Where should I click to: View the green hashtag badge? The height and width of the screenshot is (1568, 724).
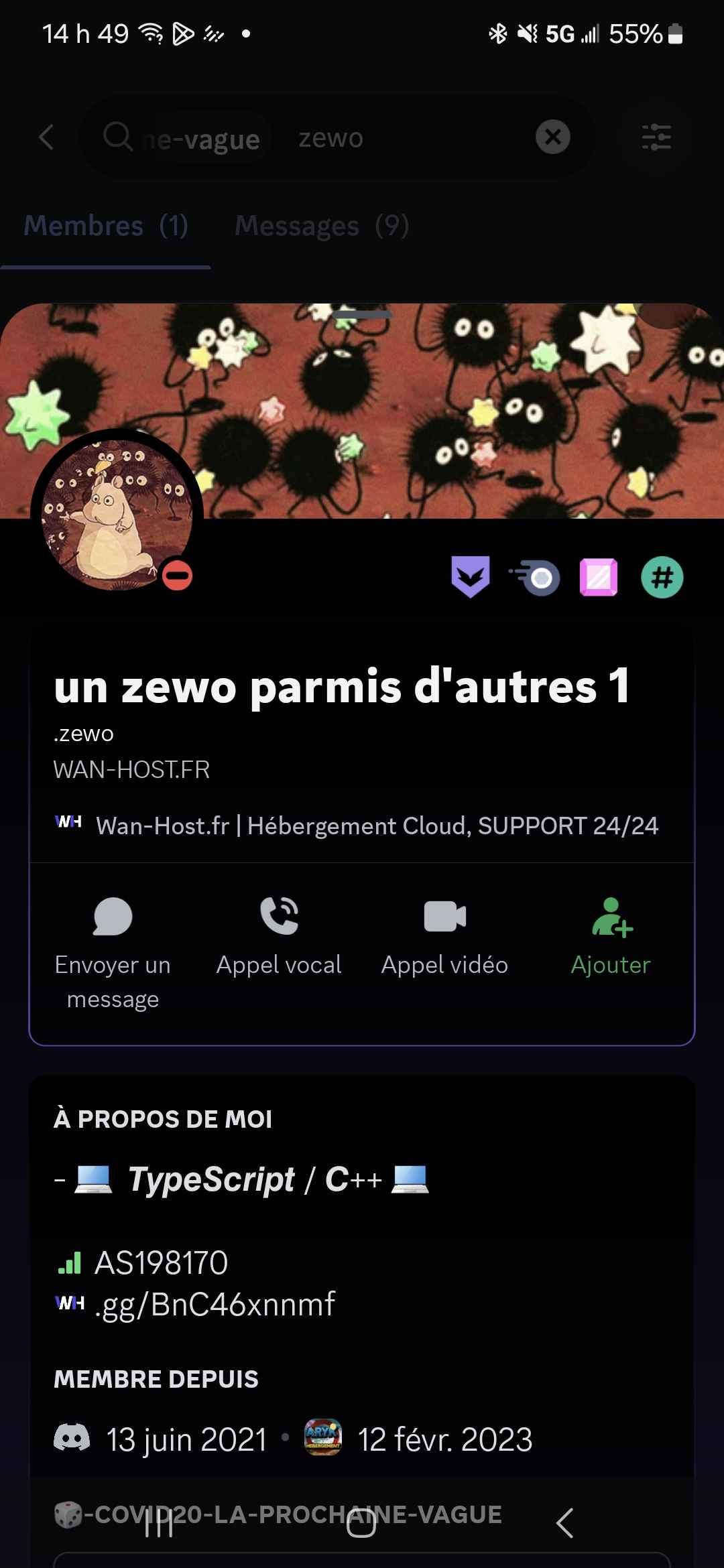[x=662, y=577]
